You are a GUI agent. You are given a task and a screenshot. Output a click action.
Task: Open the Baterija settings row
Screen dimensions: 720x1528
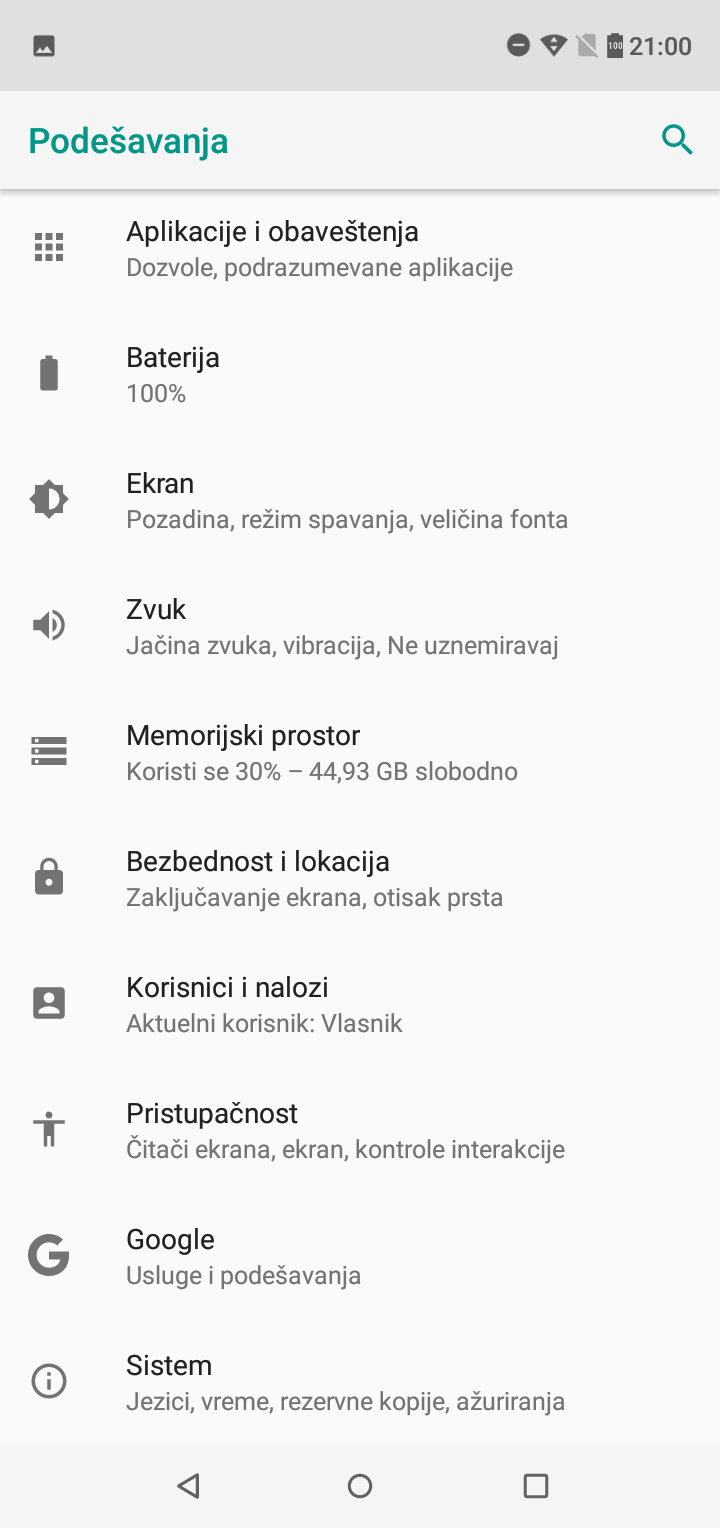(360, 374)
